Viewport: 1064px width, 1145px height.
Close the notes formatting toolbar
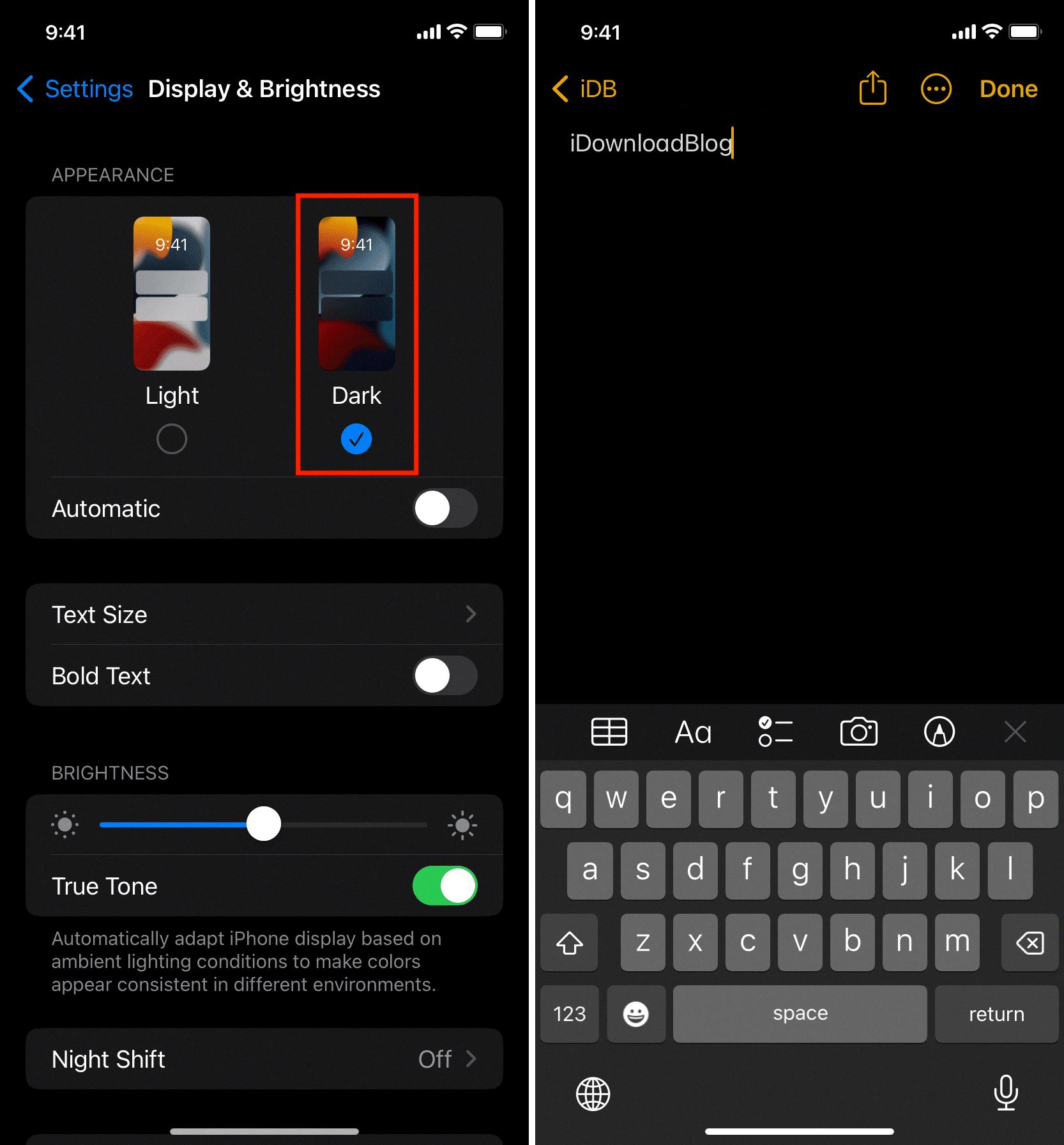(x=1015, y=732)
